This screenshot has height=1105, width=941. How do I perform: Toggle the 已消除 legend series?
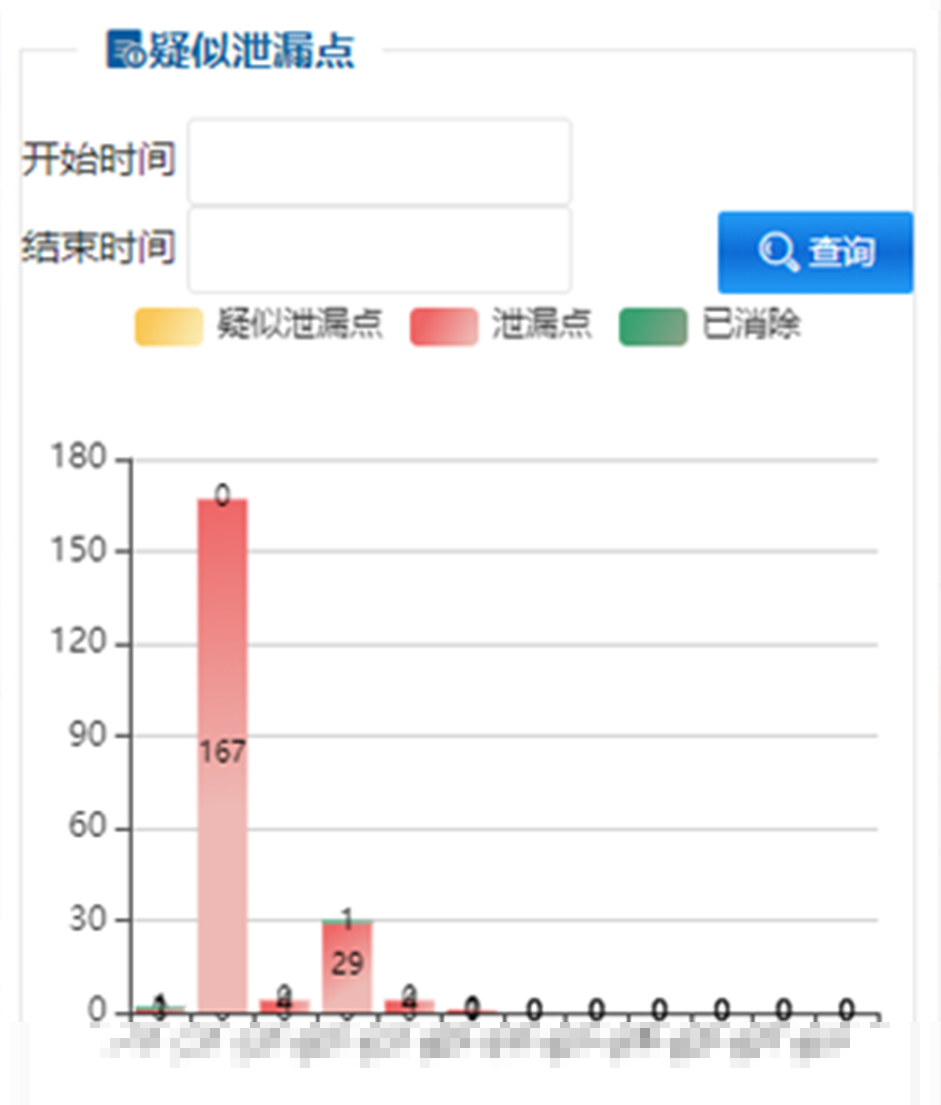pos(710,326)
